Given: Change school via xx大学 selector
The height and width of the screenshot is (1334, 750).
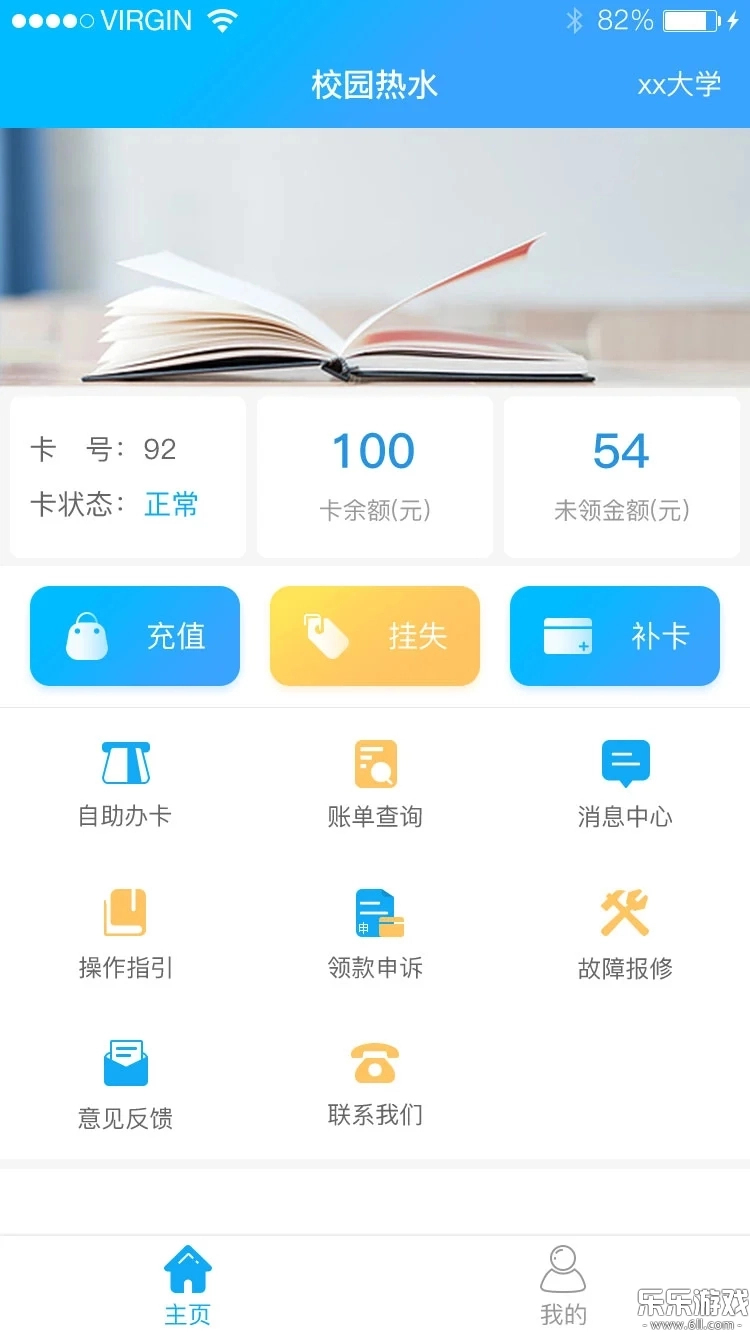Looking at the screenshot, I should pos(679,85).
